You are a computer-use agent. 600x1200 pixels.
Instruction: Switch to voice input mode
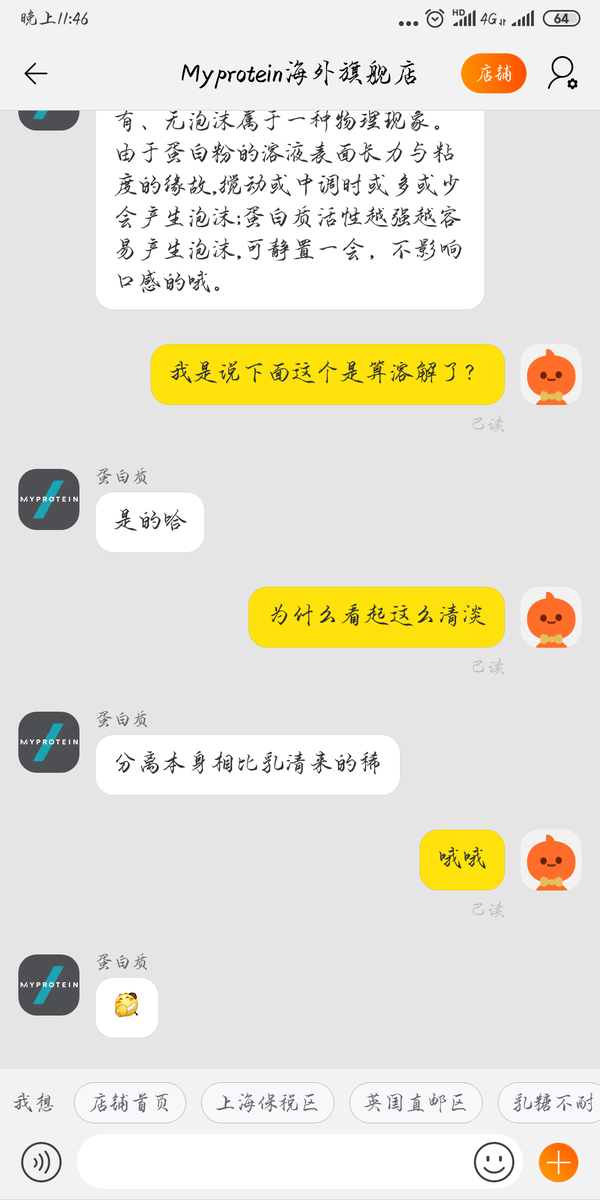pos(41,1162)
